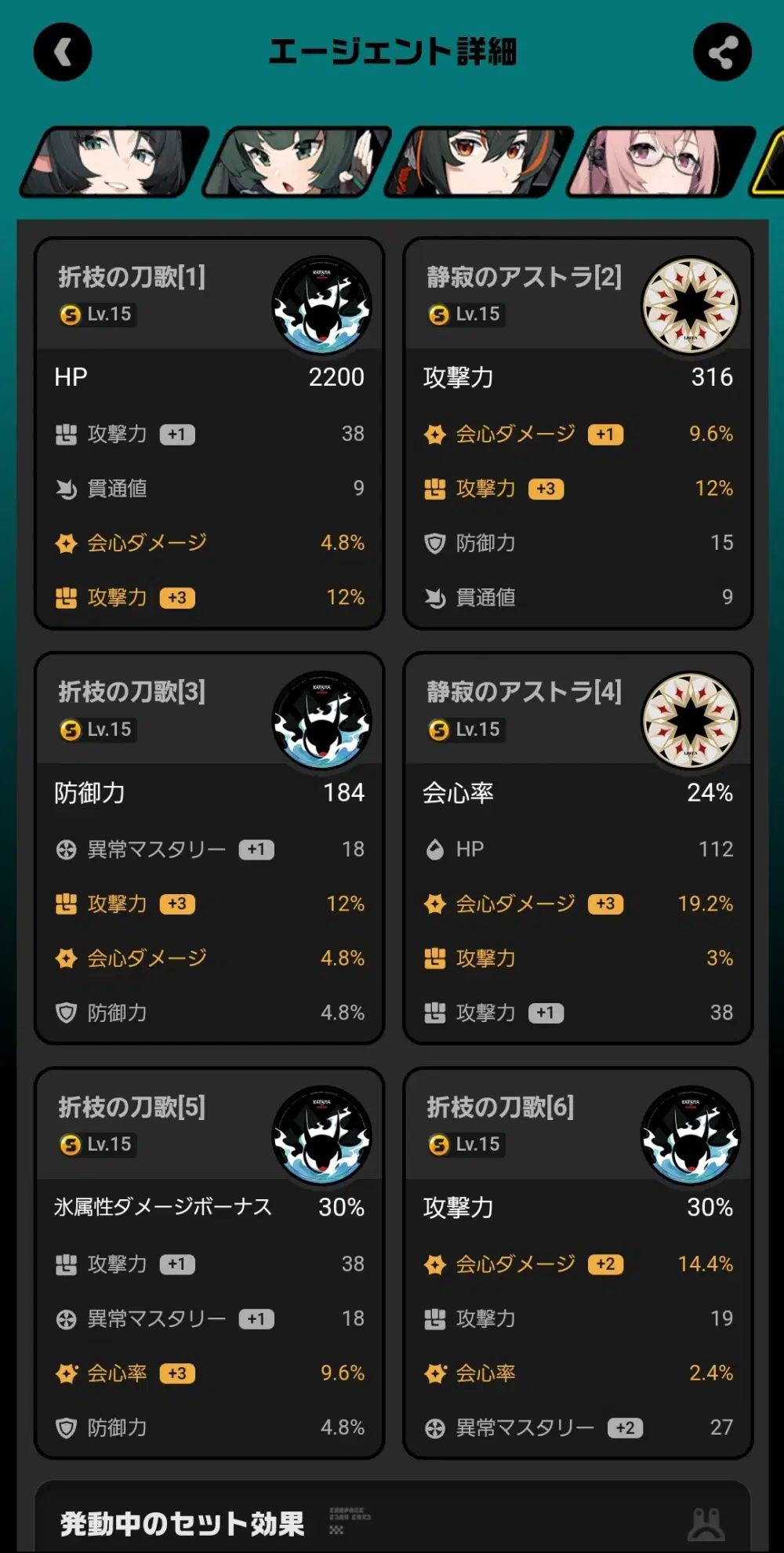The width and height of the screenshot is (784, 1553).
Task: Click the share icon at top right
Action: tap(720, 52)
